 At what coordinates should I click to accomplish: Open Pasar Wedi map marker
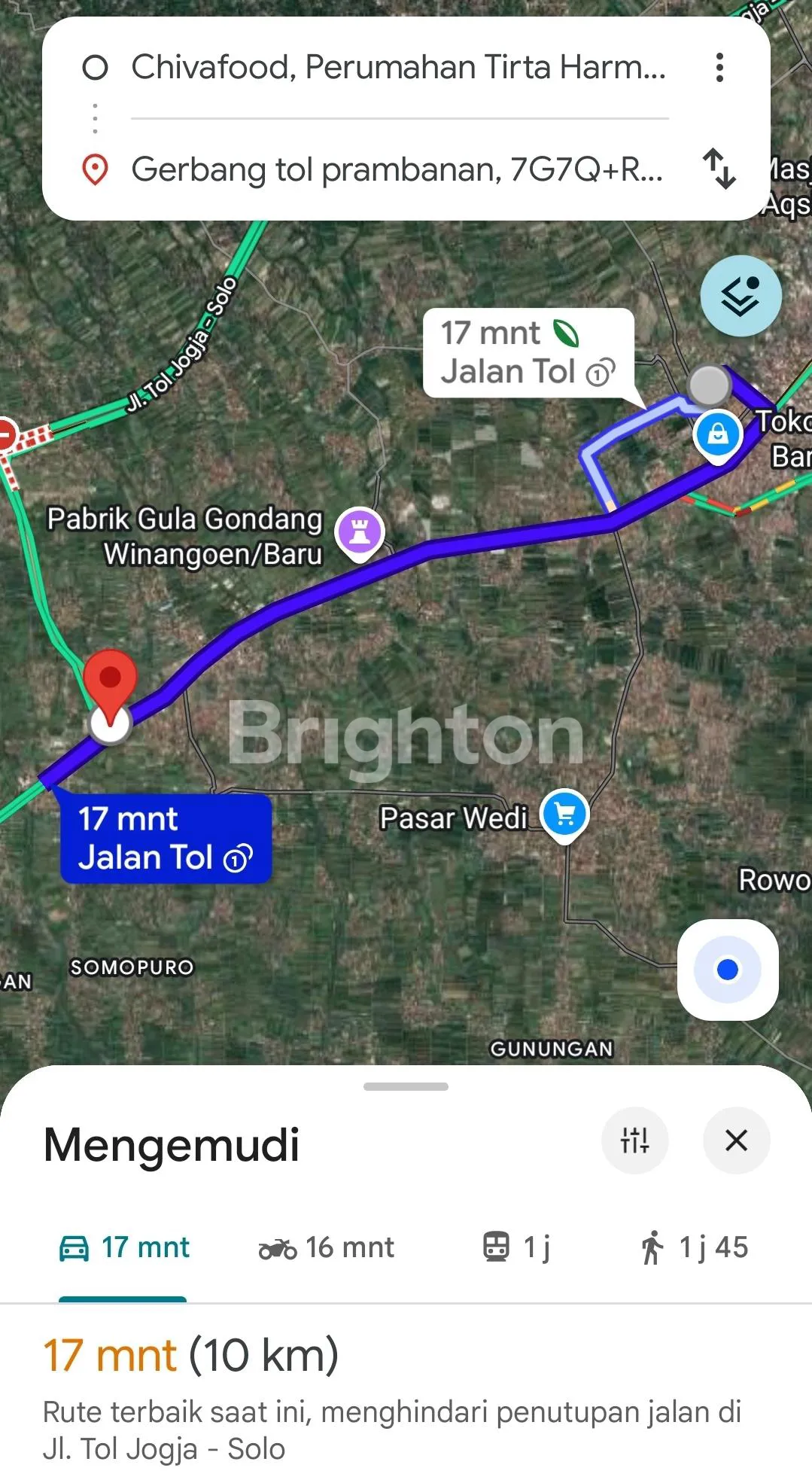(564, 815)
